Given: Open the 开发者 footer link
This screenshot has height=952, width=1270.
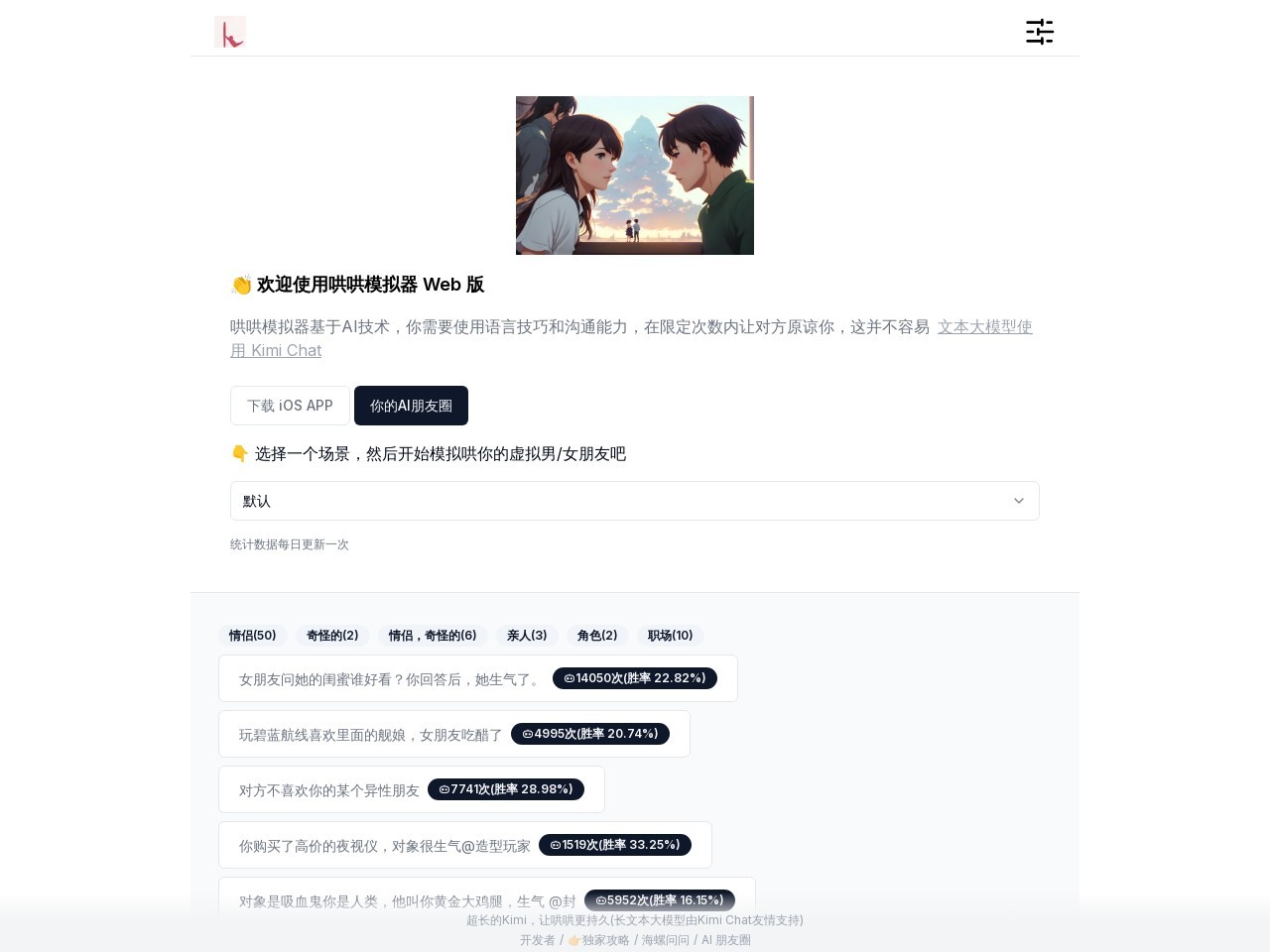Looking at the screenshot, I should tap(537, 940).
